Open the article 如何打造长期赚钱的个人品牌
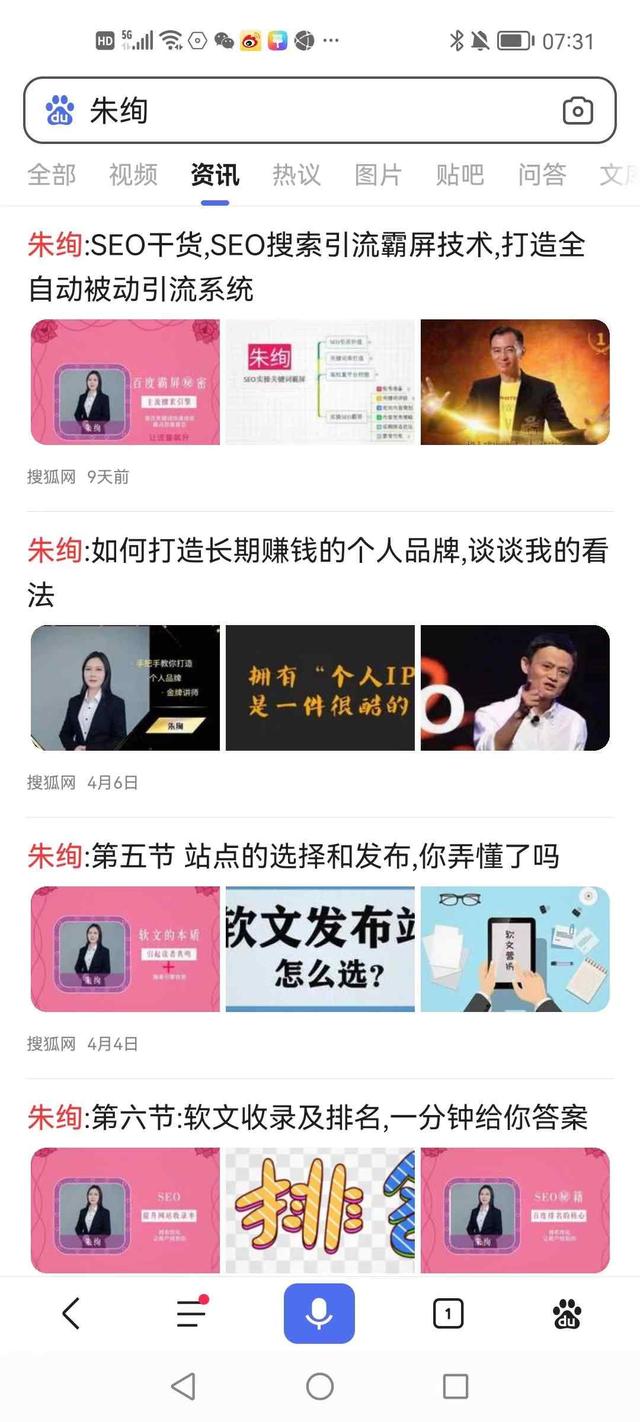This screenshot has width=640, height=1422. (318, 573)
